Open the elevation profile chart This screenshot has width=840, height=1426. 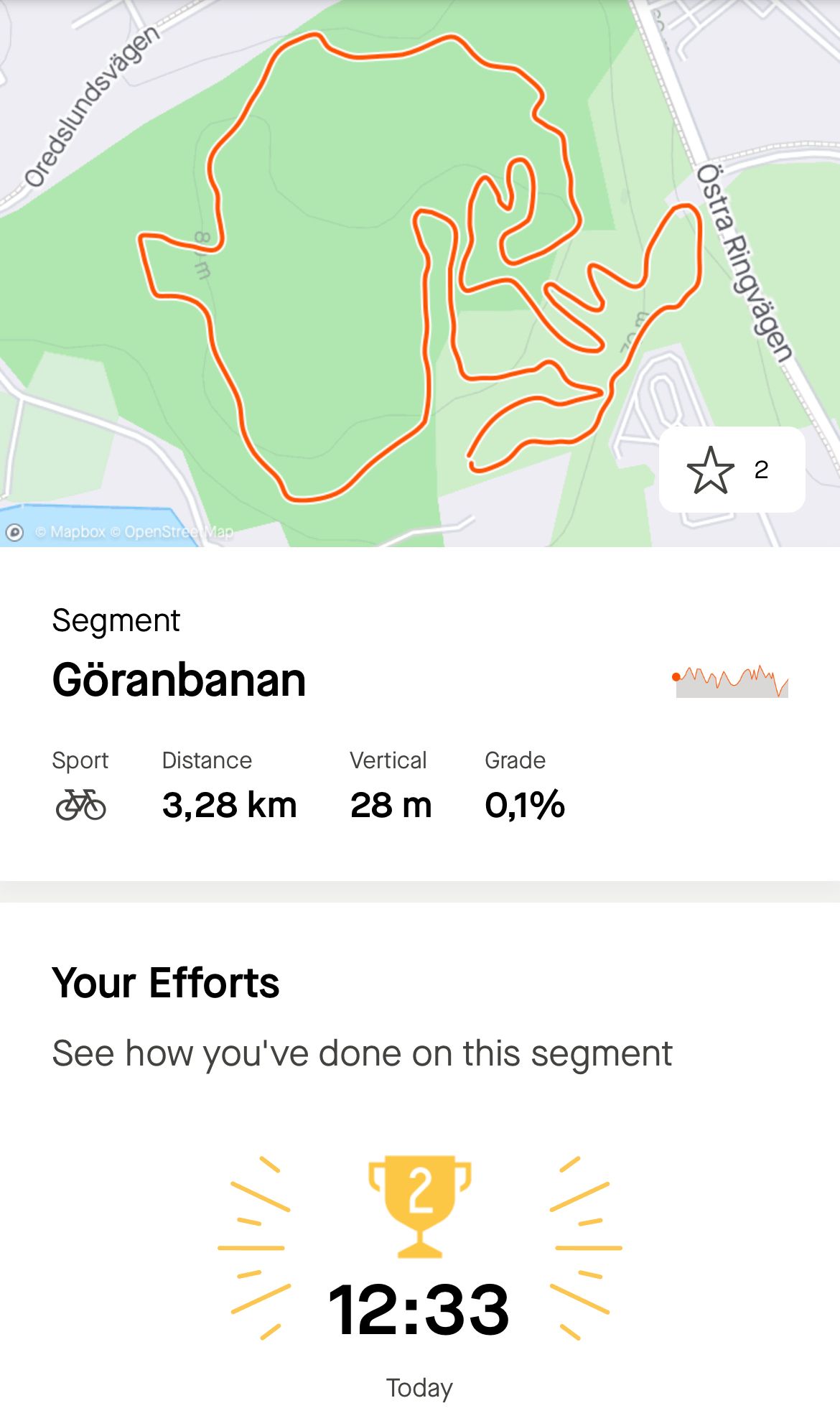(x=731, y=681)
